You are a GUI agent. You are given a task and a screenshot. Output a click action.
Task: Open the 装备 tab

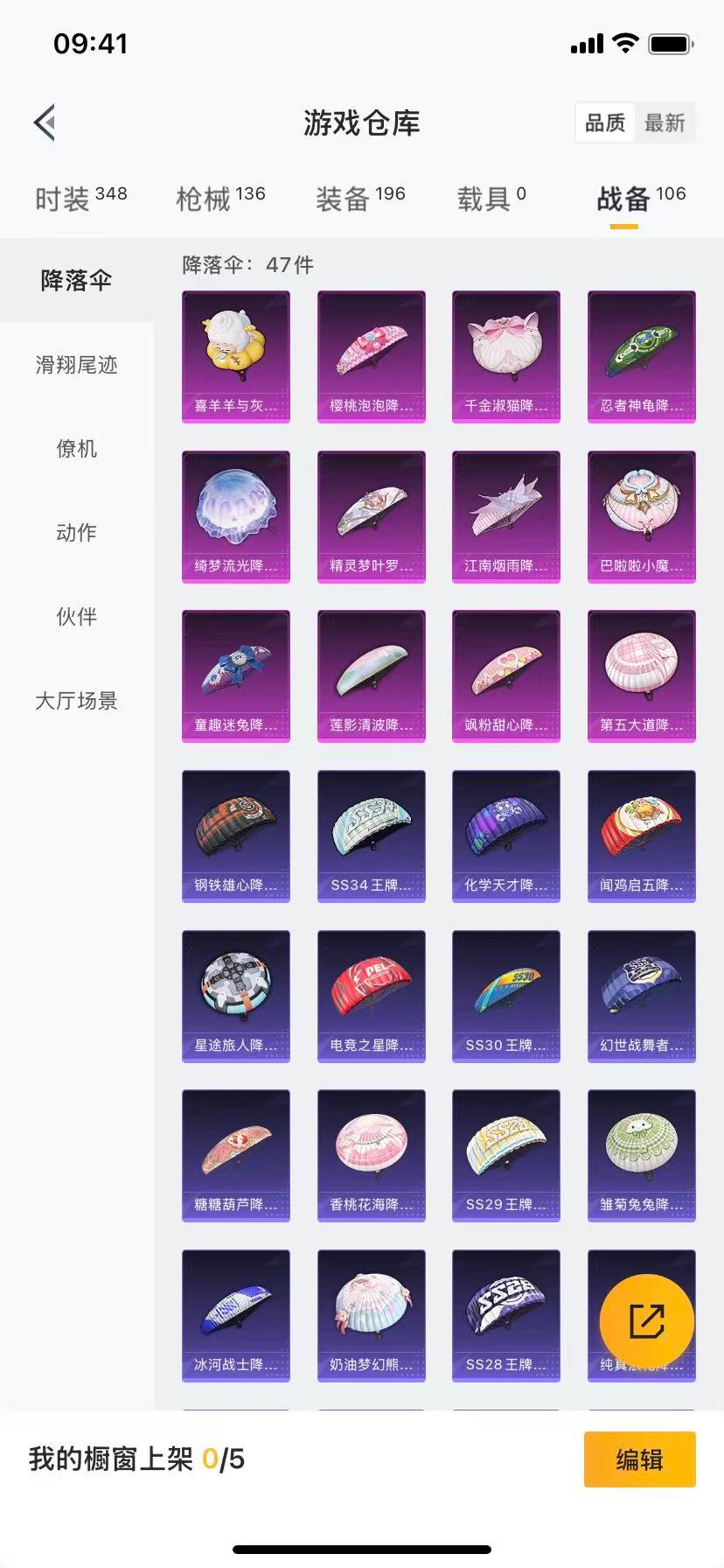click(x=360, y=199)
